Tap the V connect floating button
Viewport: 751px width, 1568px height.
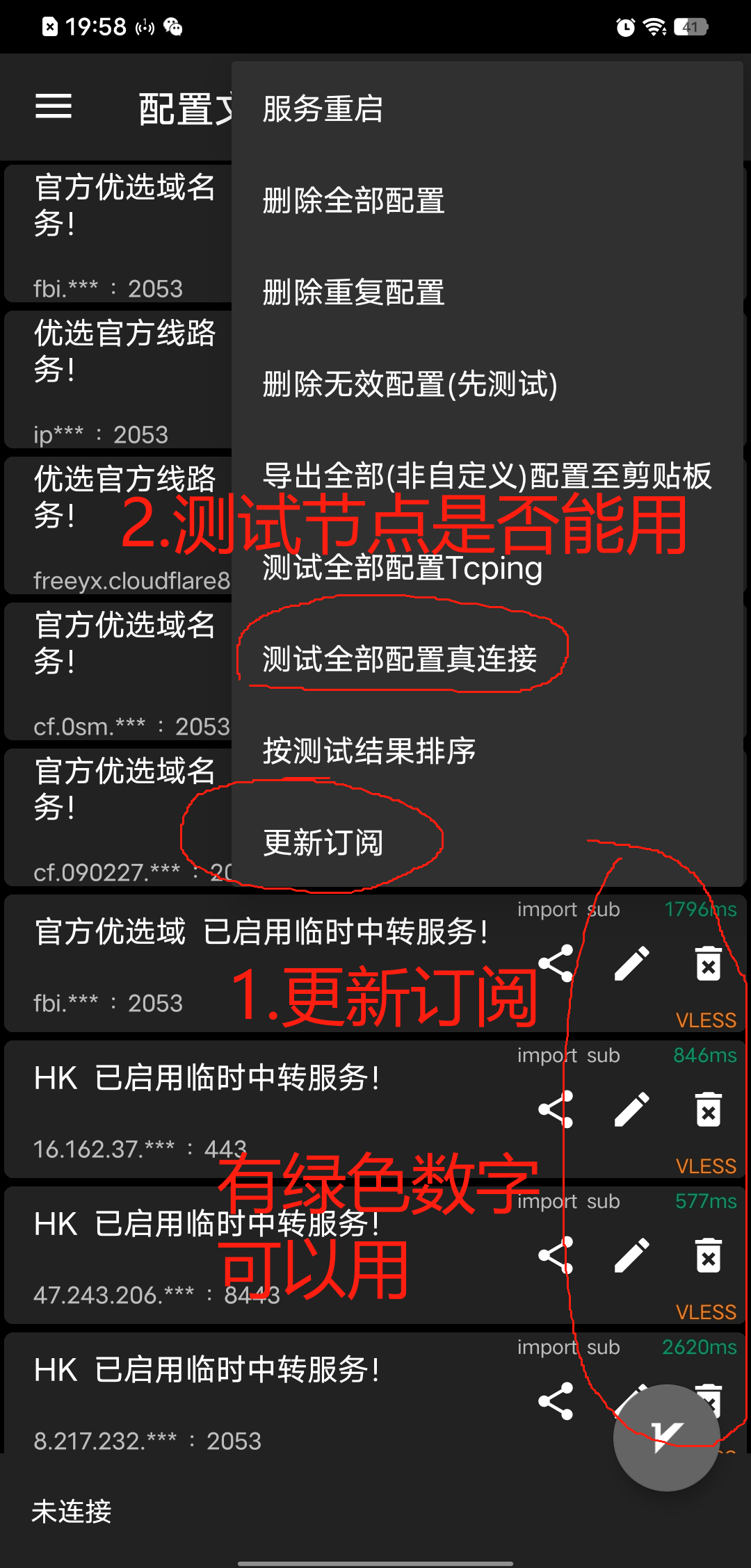666,1437
